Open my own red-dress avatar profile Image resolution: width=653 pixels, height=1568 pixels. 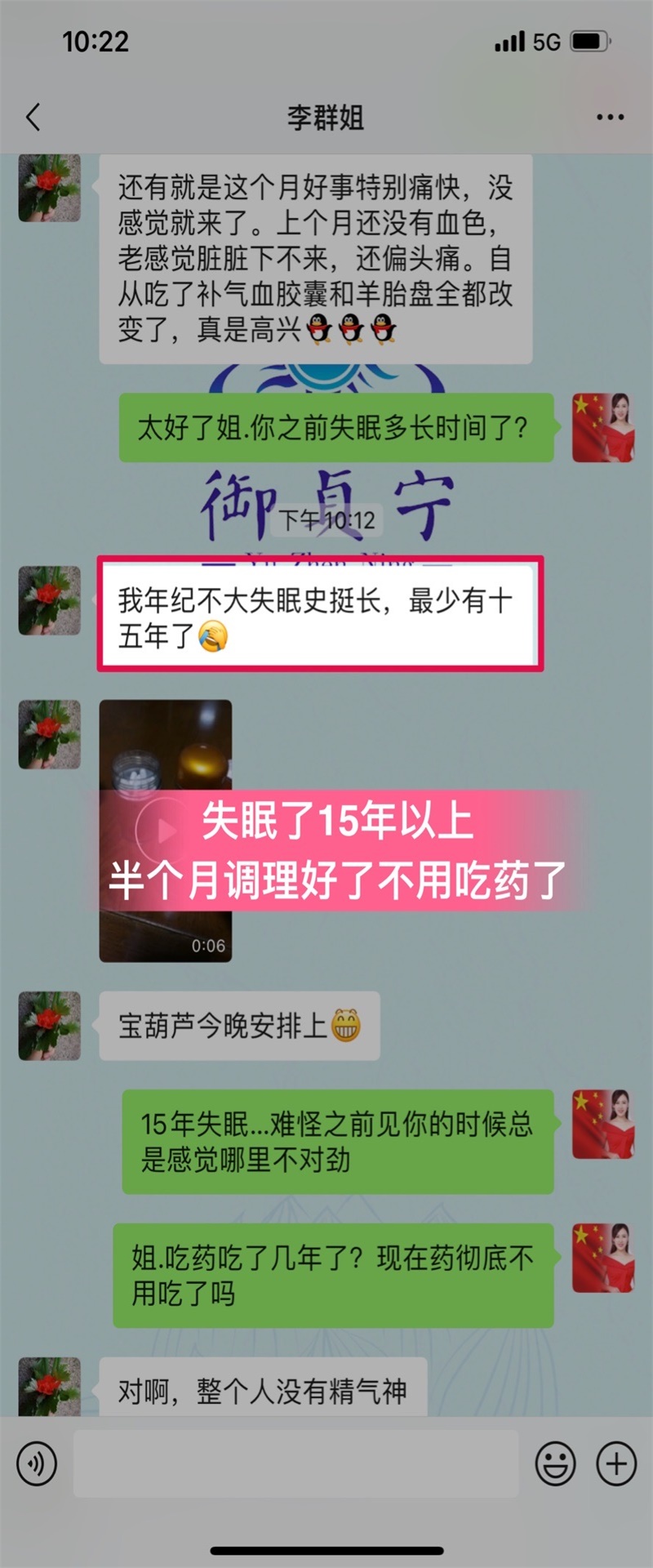pos(603,428)
